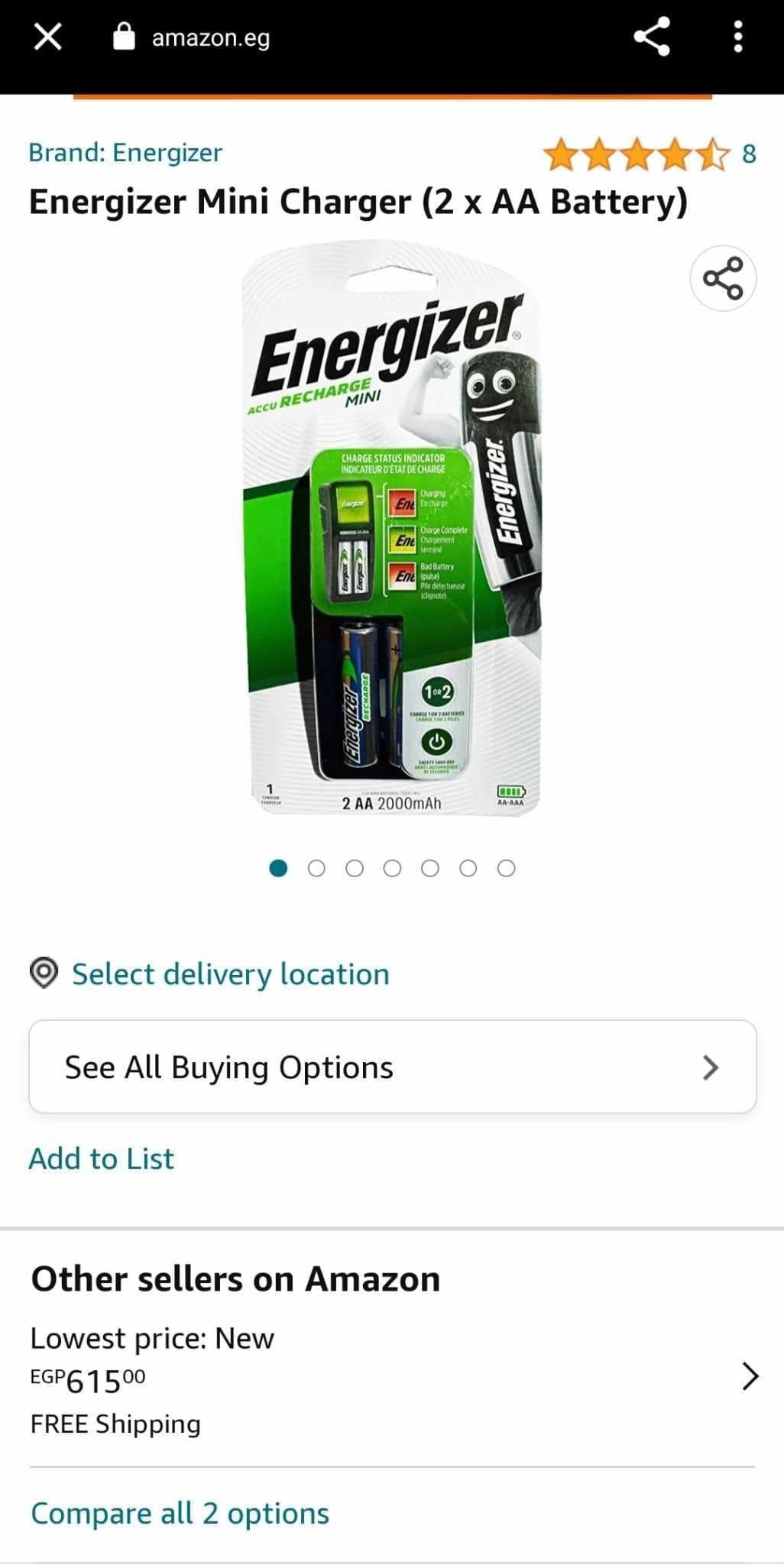Screen dimensions: 784x1565
Task: Tap the product share icon near image
Action: click(x=723, y=278)
